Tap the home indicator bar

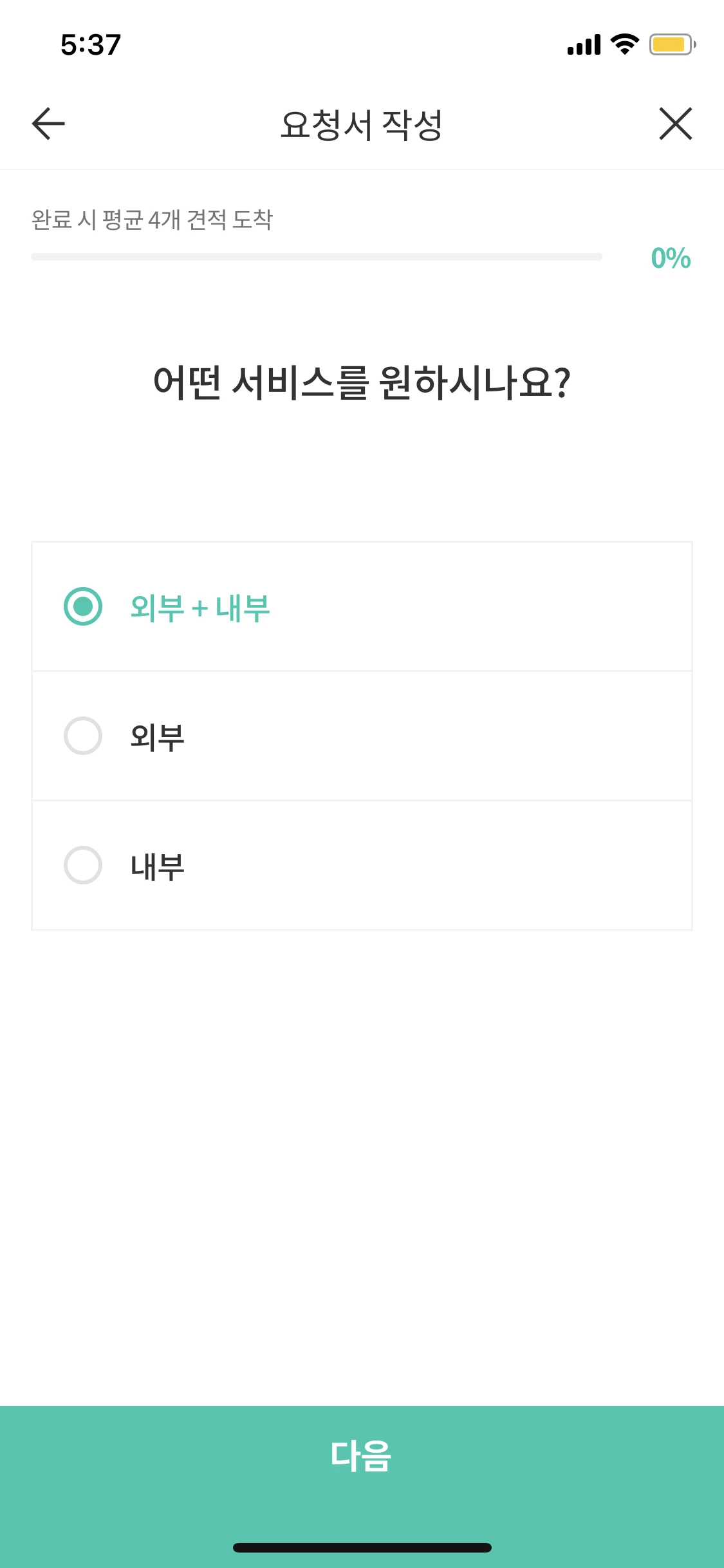pyautogui.click(x=362, y=1547)
